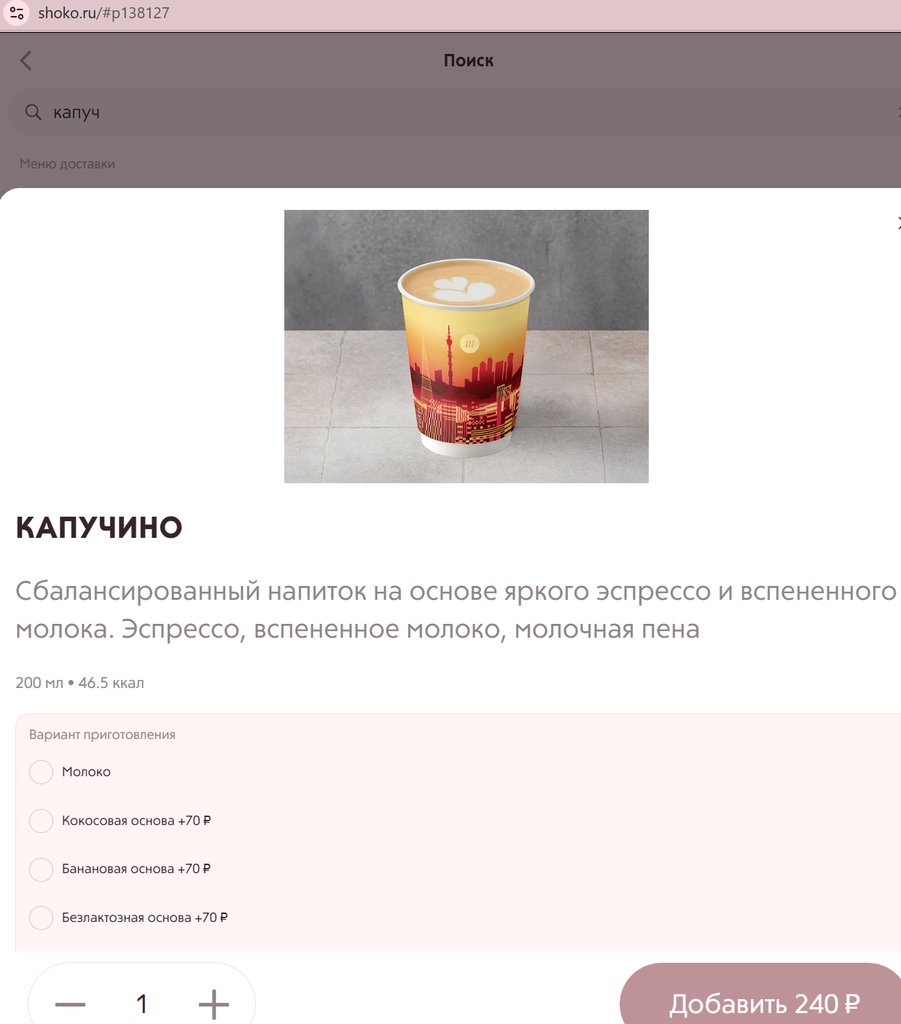This screenshot has width=901, height=1024.
Task: Decrease quantity with the minus button
Action: coord(70,1004)
